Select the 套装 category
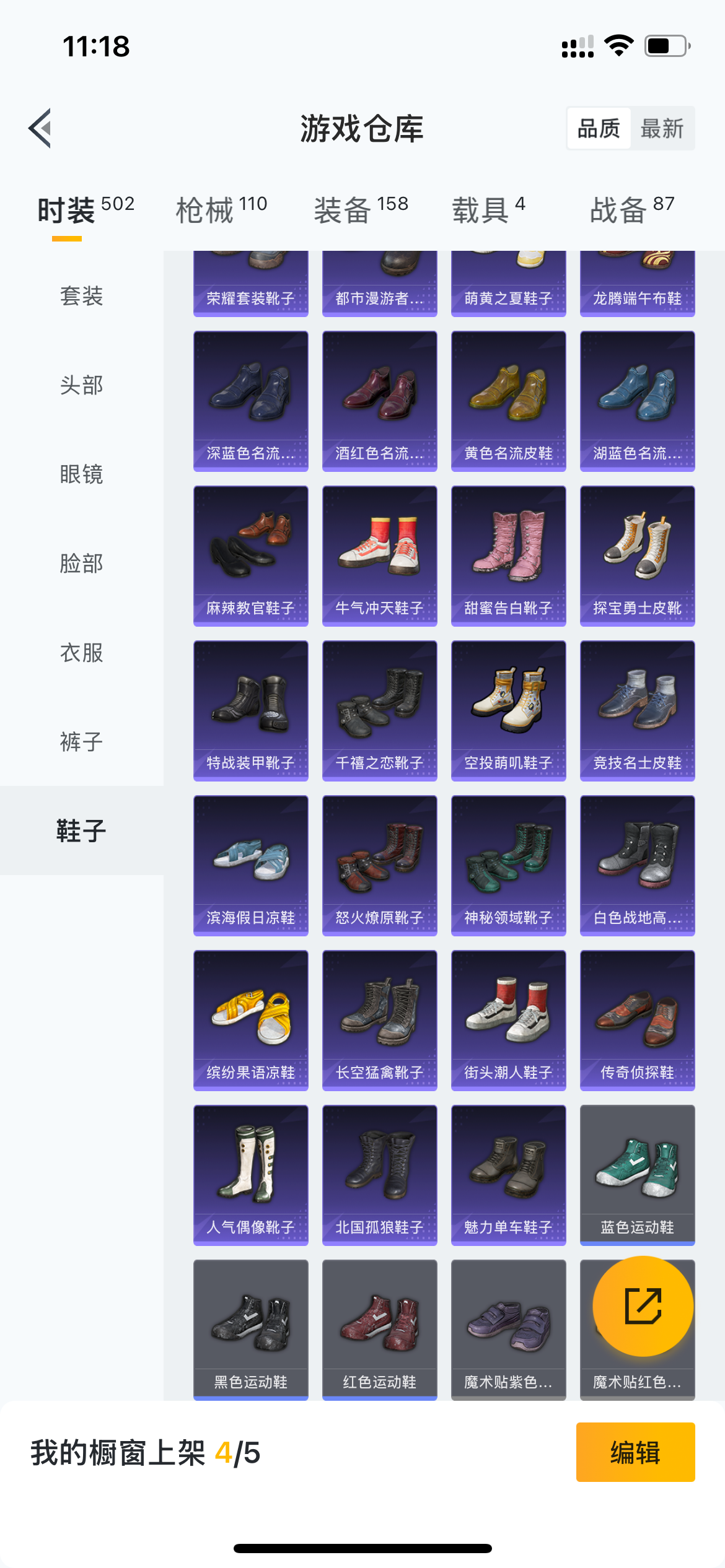This screenshot has width=725, height=1568. click(x=82, y=295)
